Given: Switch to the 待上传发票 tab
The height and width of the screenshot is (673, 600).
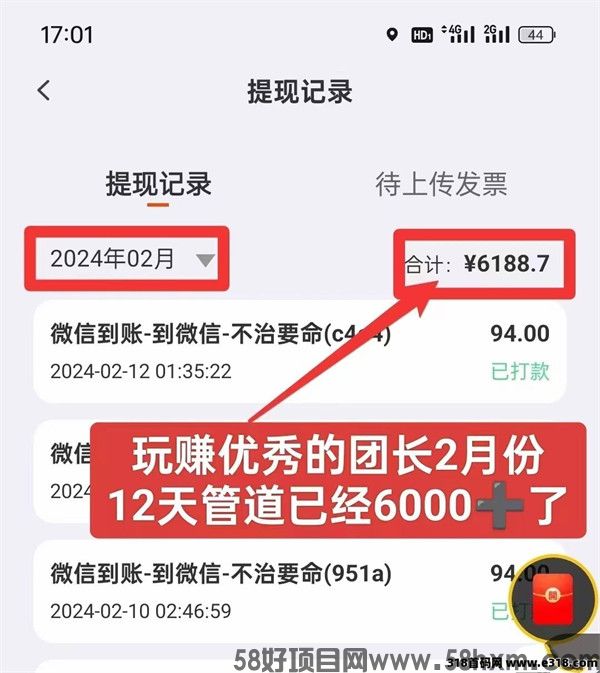Looking at the screenshot, I should pyautogui.click(x=440, y=184).
